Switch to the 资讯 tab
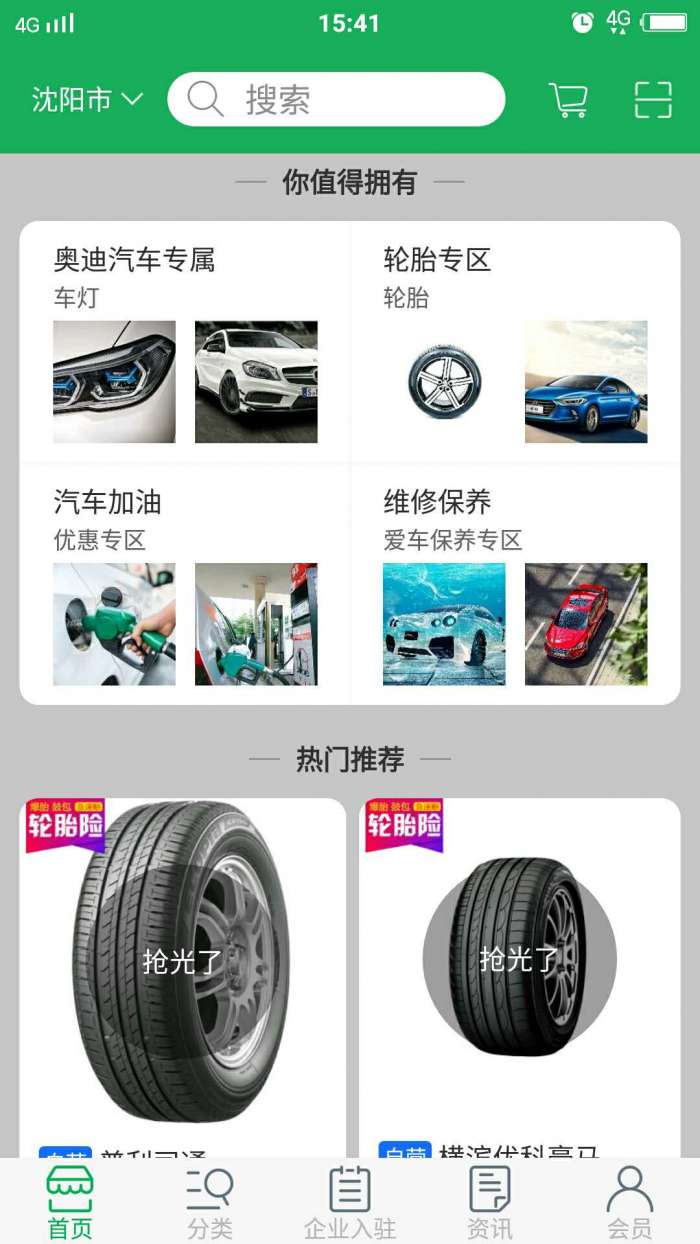700x1244 pixels. [490, 1203]
